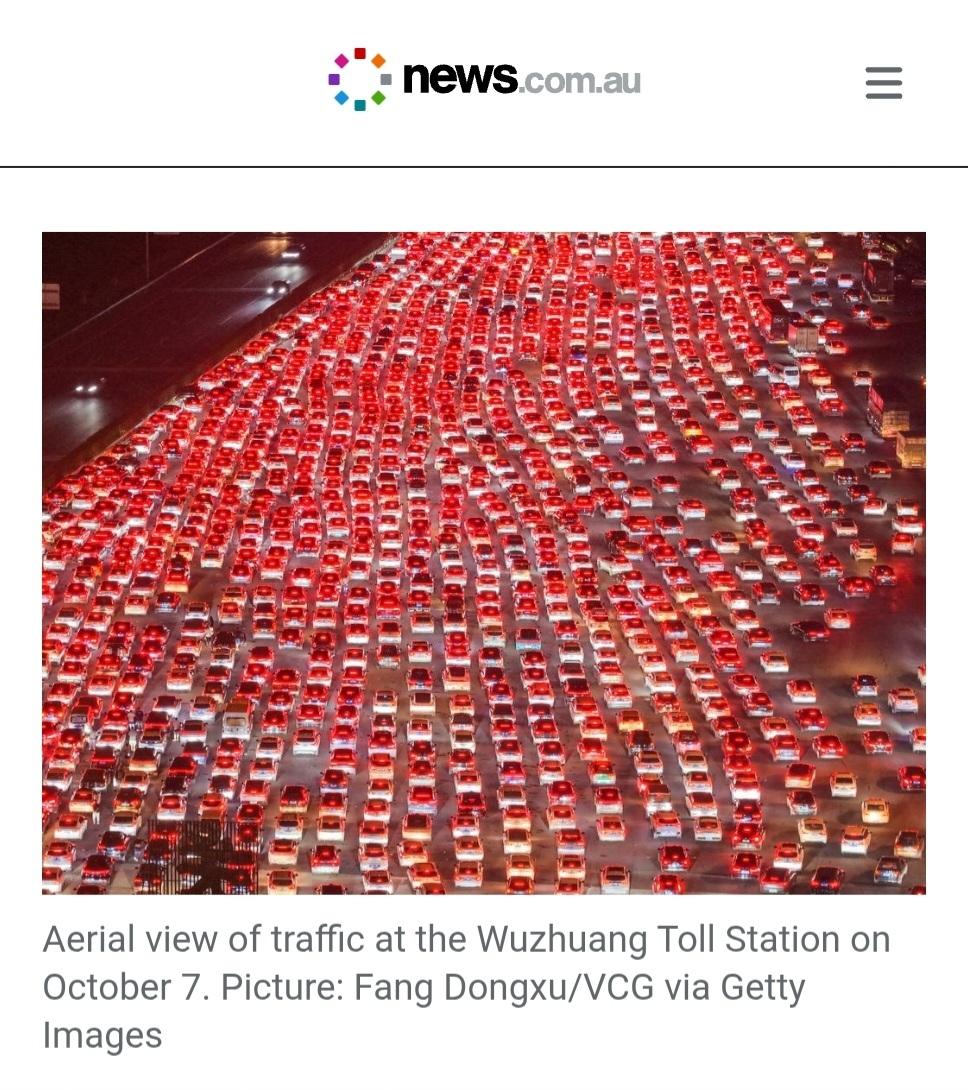Open the Wuzhuang Toll Station traffic photo
Viewport: 968px width, 1090px height.
(484, 562)
